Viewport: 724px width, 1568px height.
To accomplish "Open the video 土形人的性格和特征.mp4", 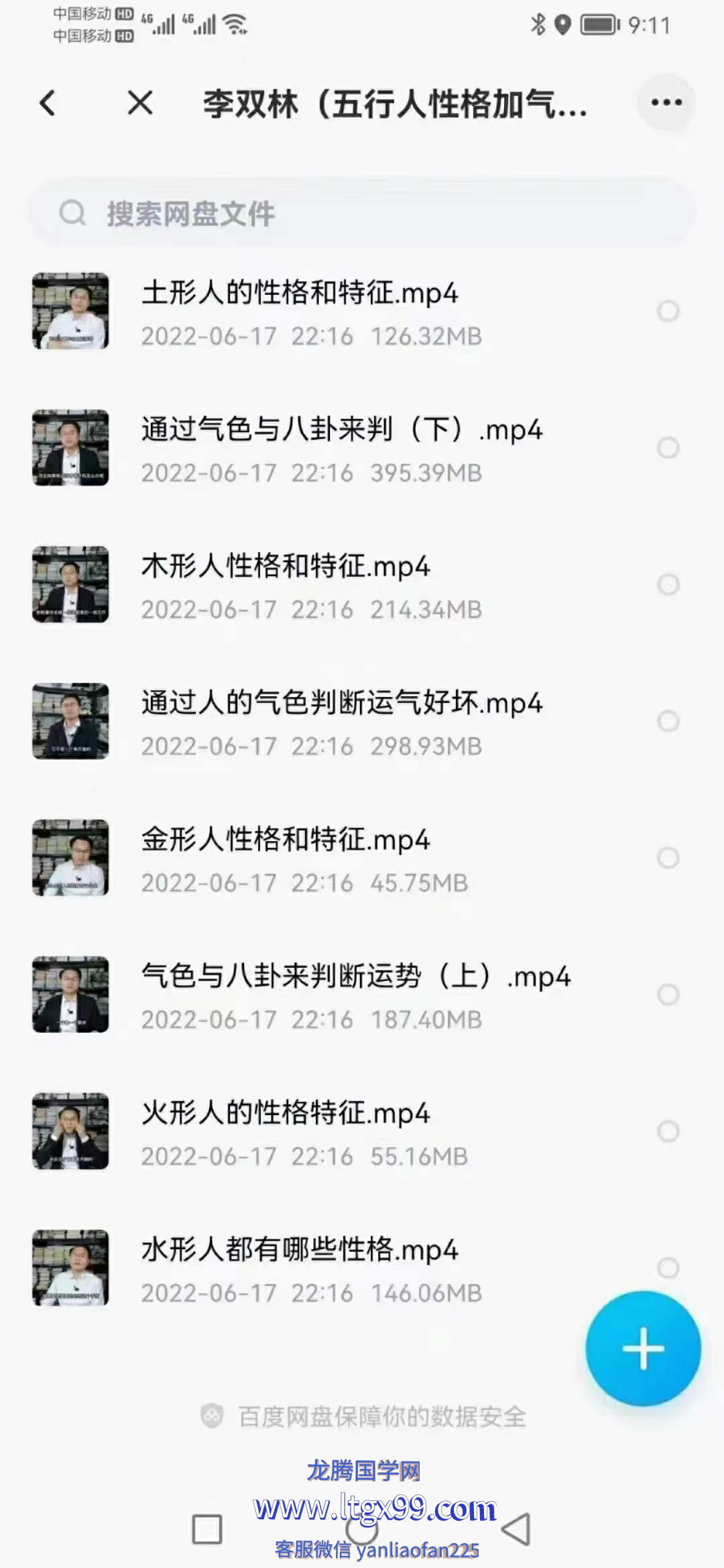I will click(x=300, y=293).
